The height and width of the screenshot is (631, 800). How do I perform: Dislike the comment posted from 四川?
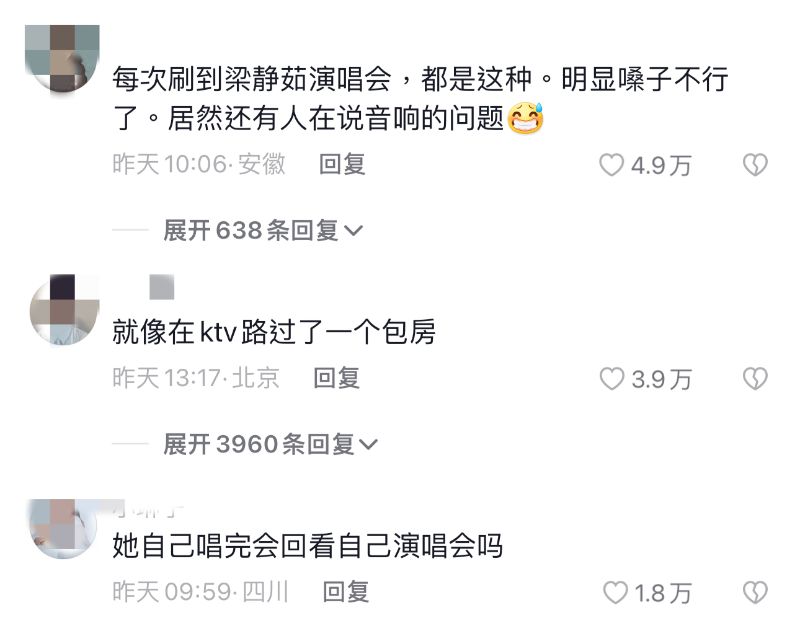pos(755,592)
